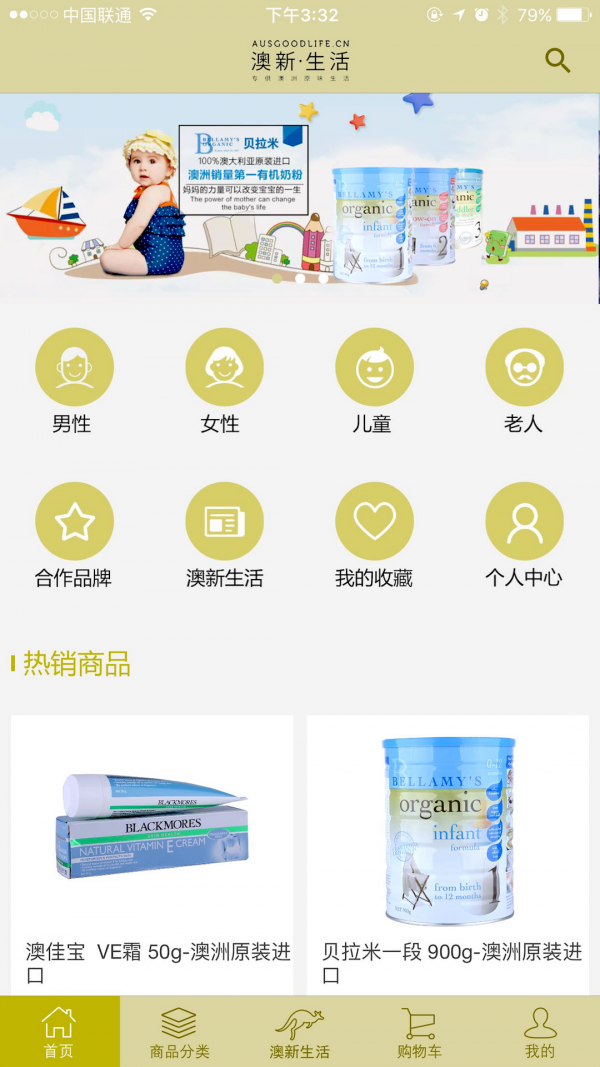Open the search icon in the header
This screenshot has height=1067, width=600.
pos(557,61)
